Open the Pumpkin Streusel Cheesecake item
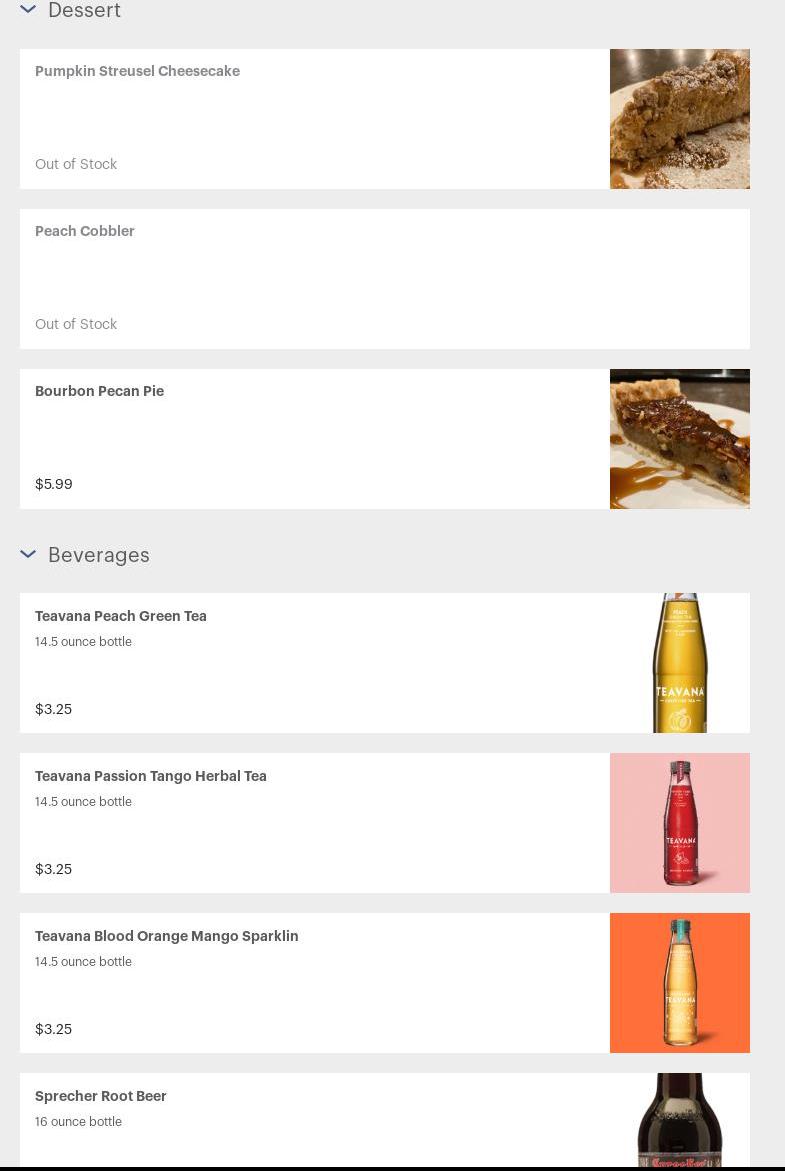Screen dimensions: 785x1171 [137, 71]
